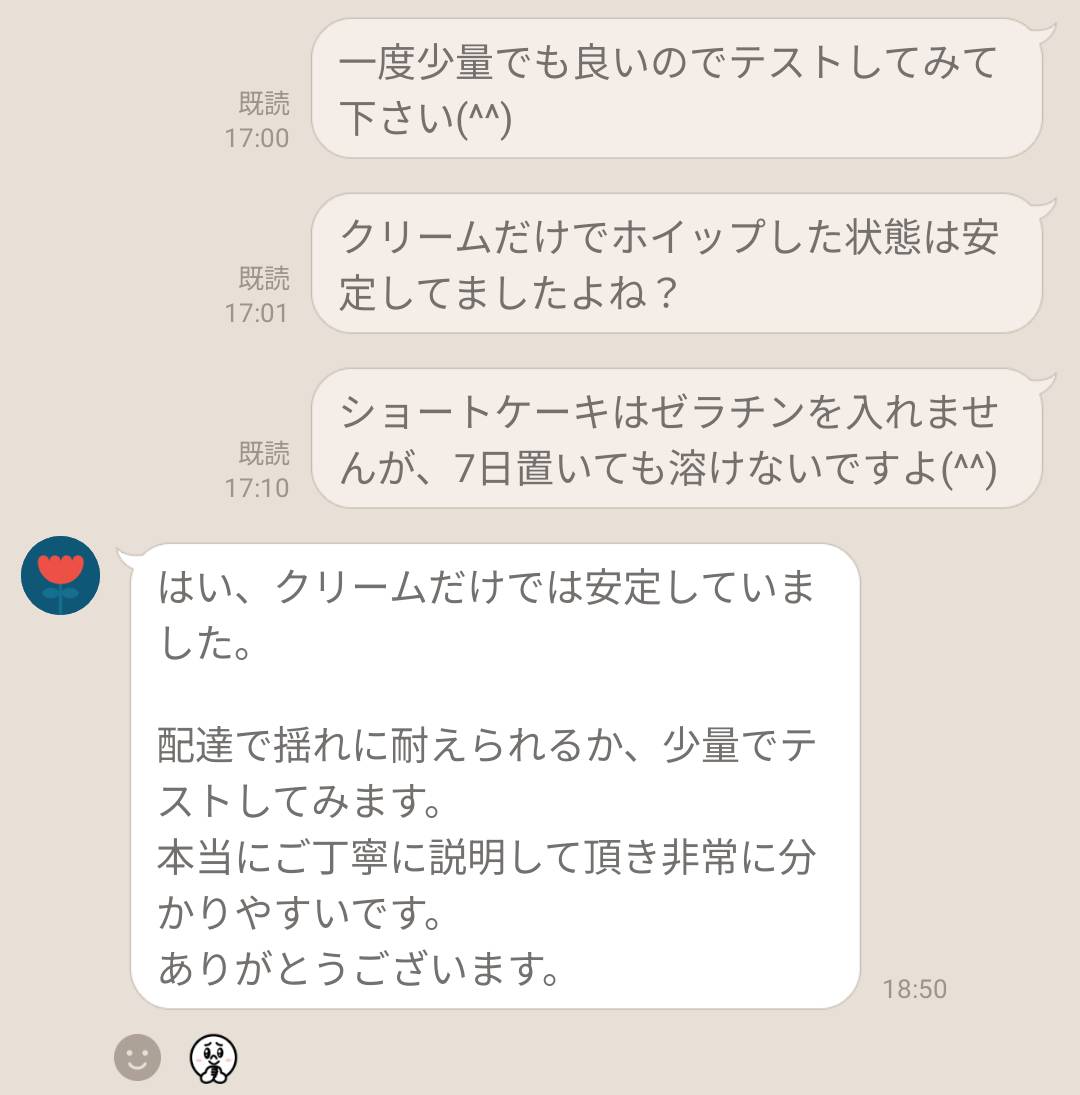The height and width of the screenshot is (1095, 1080).
Task: Open the sender's flower profile avatar
Action: coord(60,575)
